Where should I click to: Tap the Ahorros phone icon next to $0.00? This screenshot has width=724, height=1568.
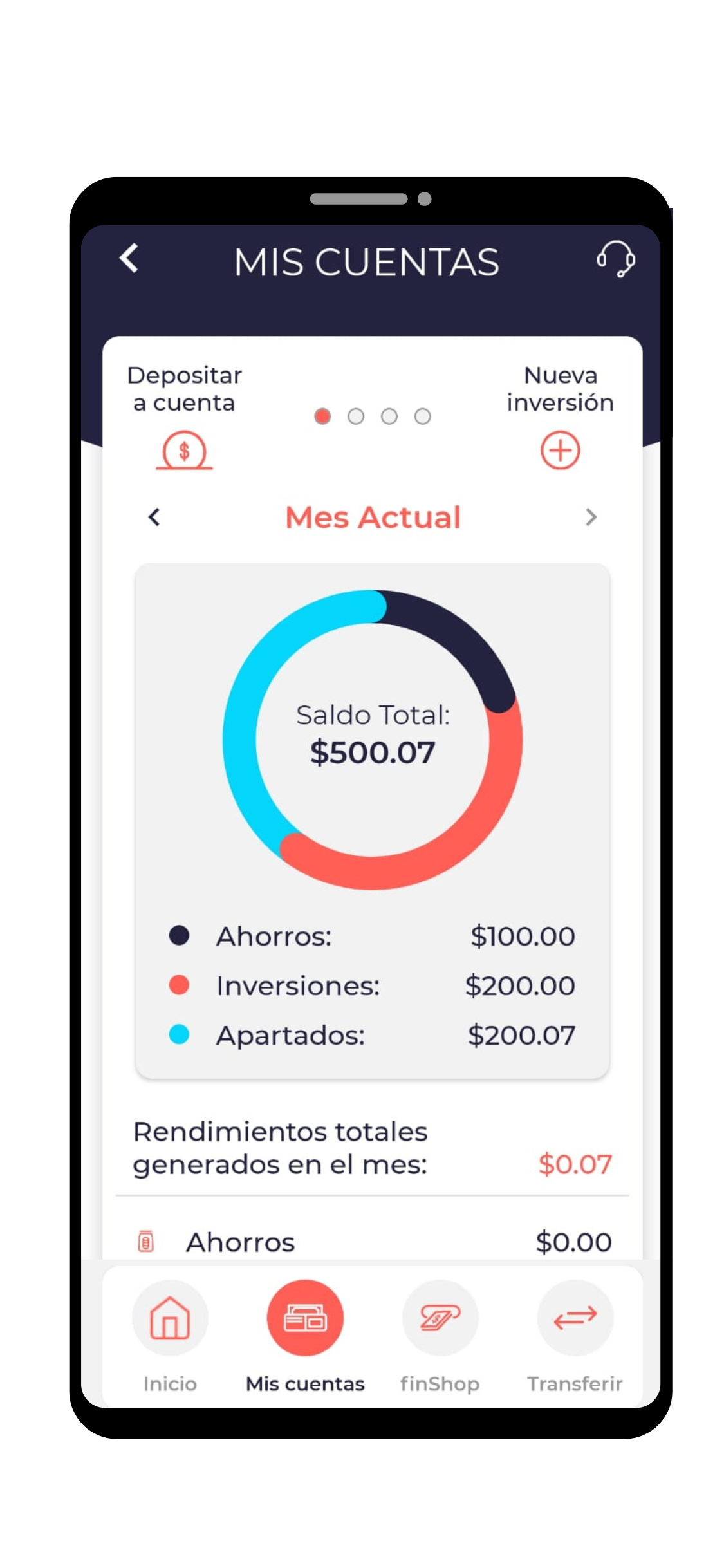click(147, 1241)
